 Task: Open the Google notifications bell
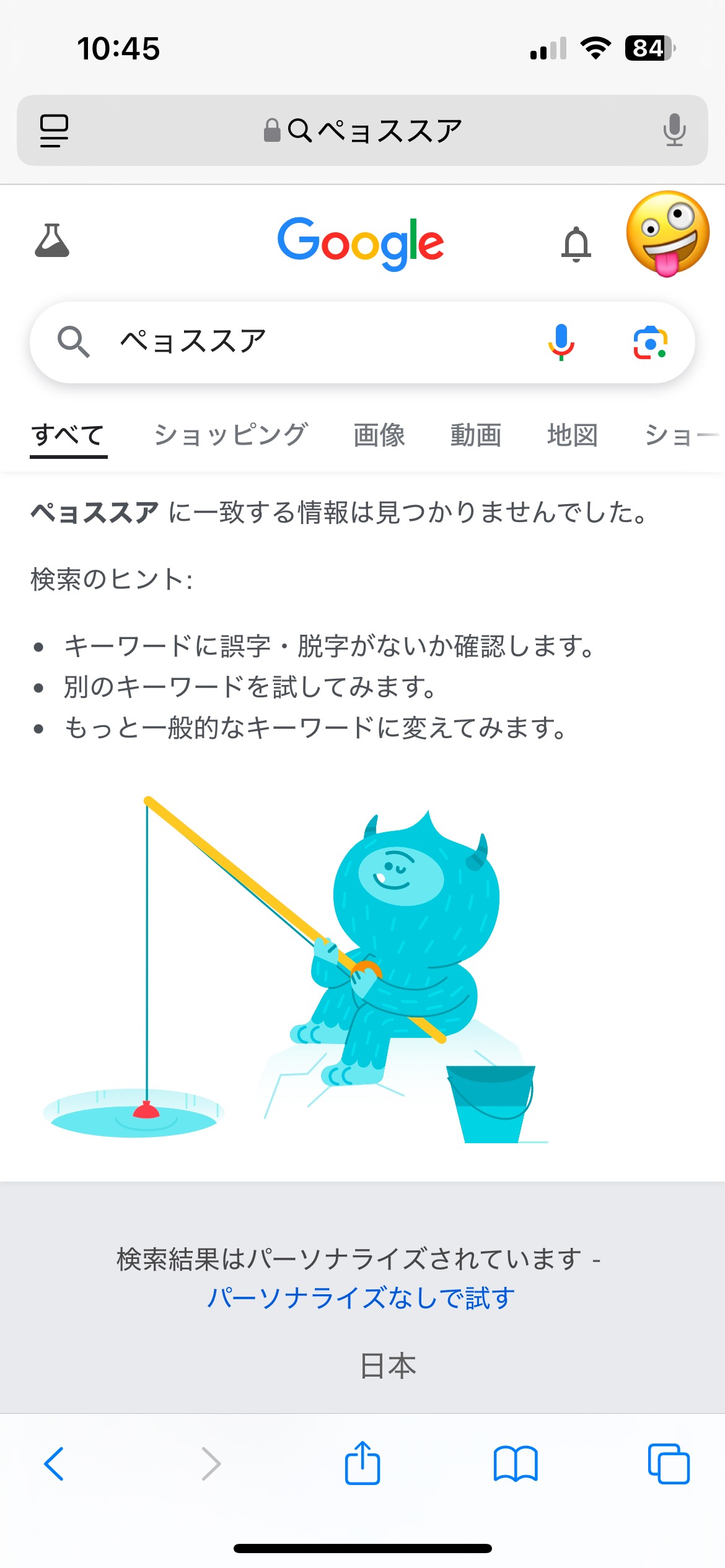click(x=576, y=243)
